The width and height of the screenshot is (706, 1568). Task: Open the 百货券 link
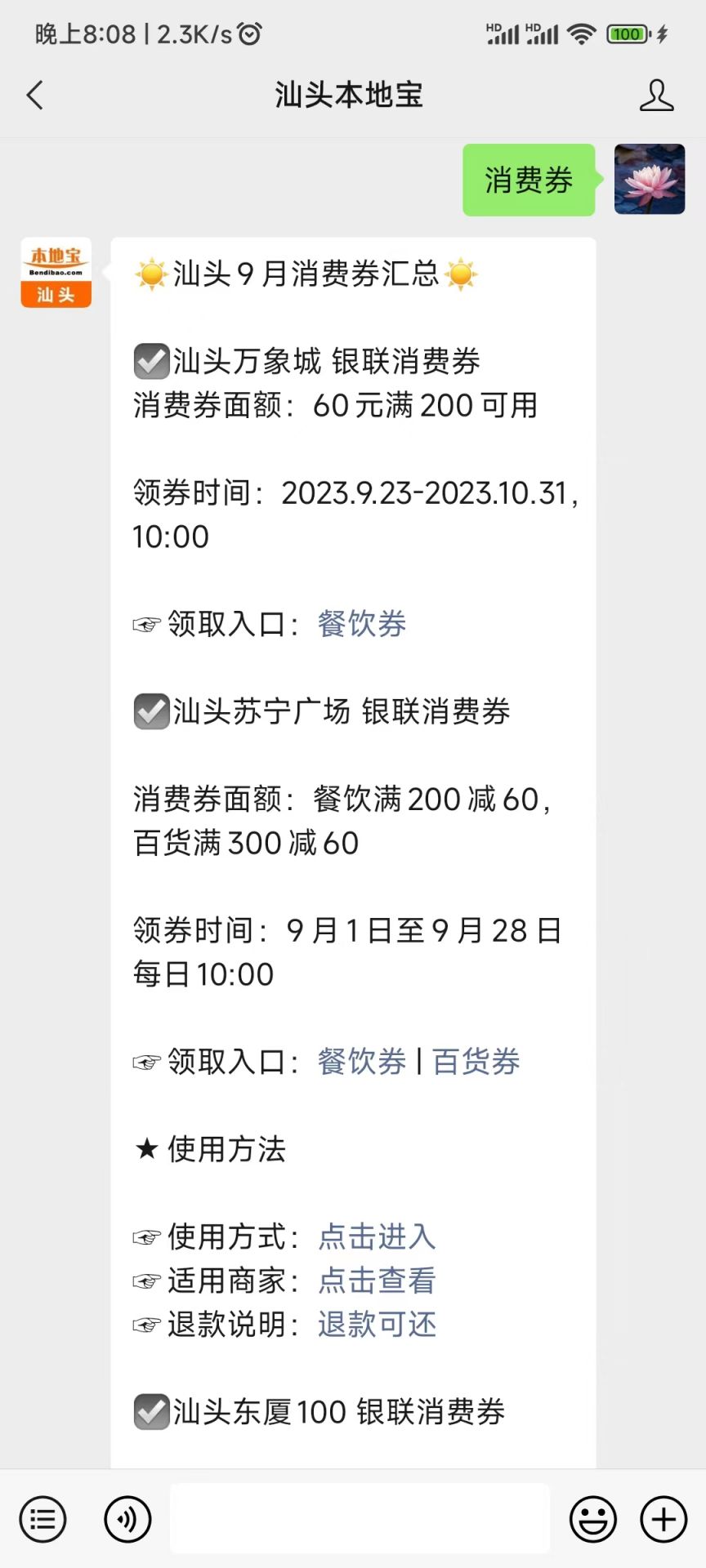(x=476, y=1062)
